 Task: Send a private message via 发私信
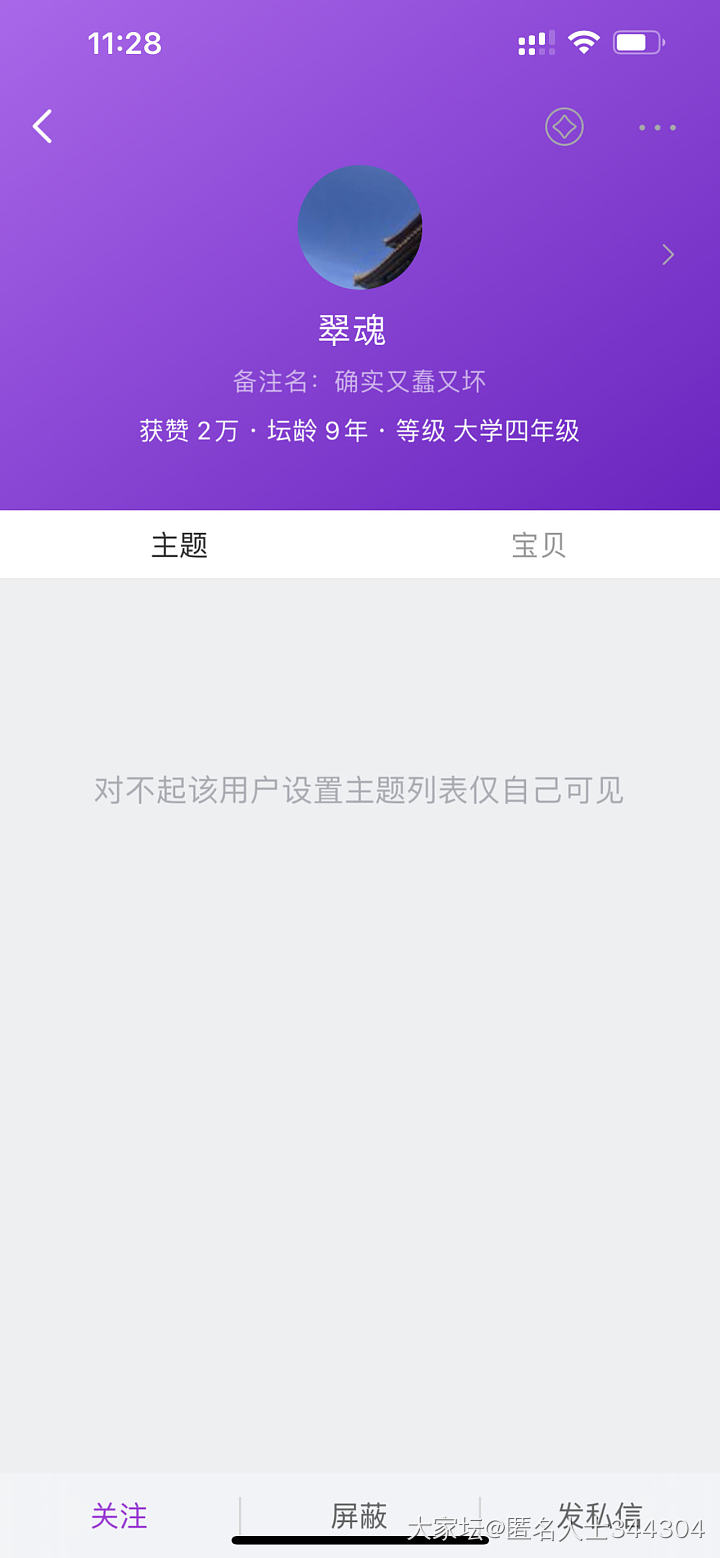click(599, 1514)
